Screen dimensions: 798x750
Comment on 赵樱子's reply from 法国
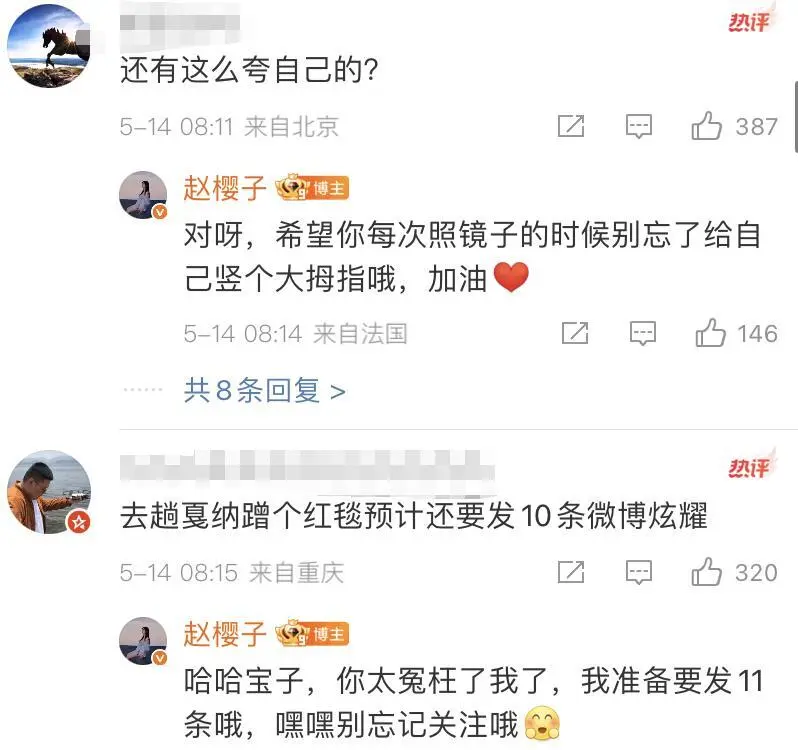click(x=642, y=333)
